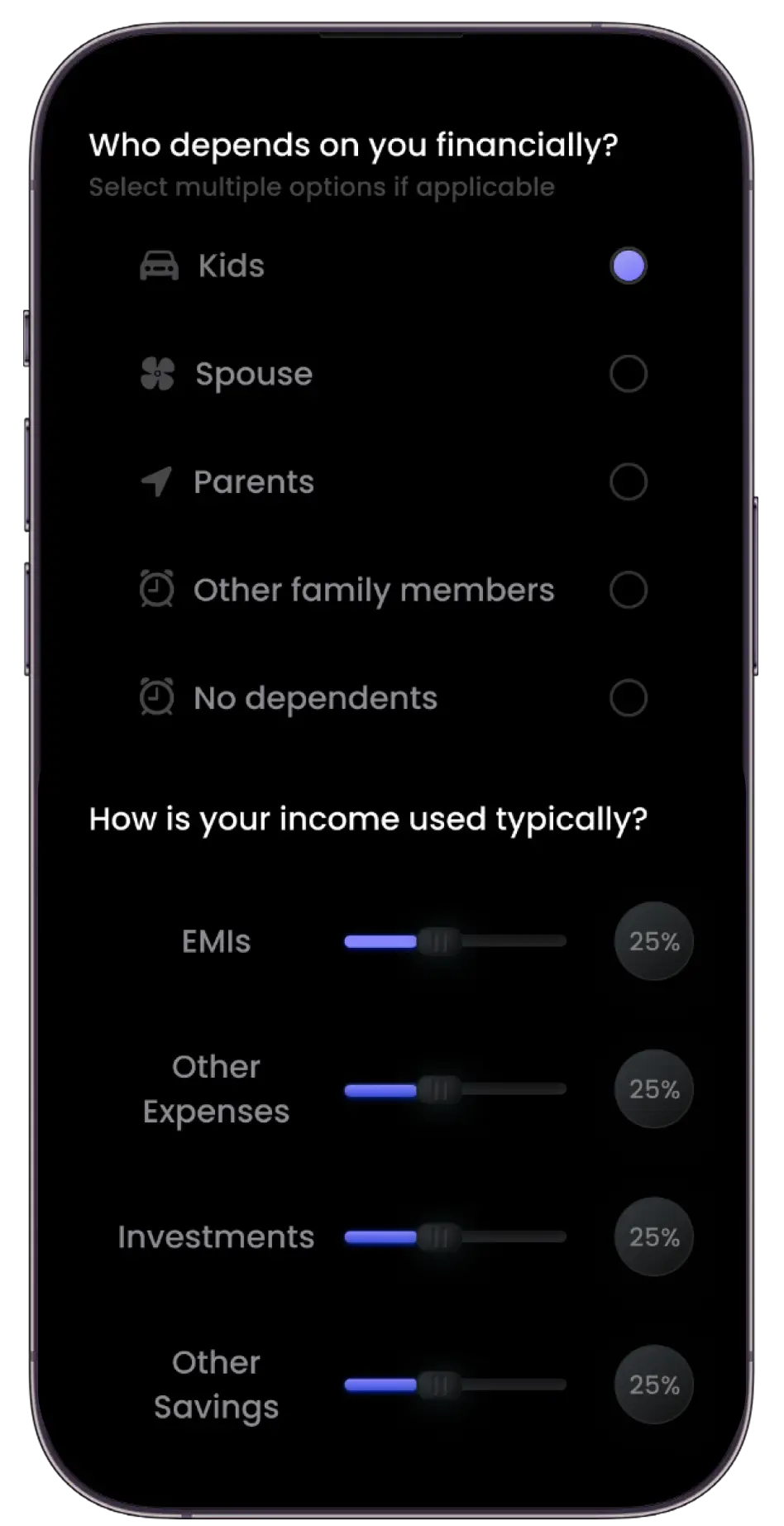Select Spouse as a dependent
This screenshot has width=784, height=1526.
(629, 374)
